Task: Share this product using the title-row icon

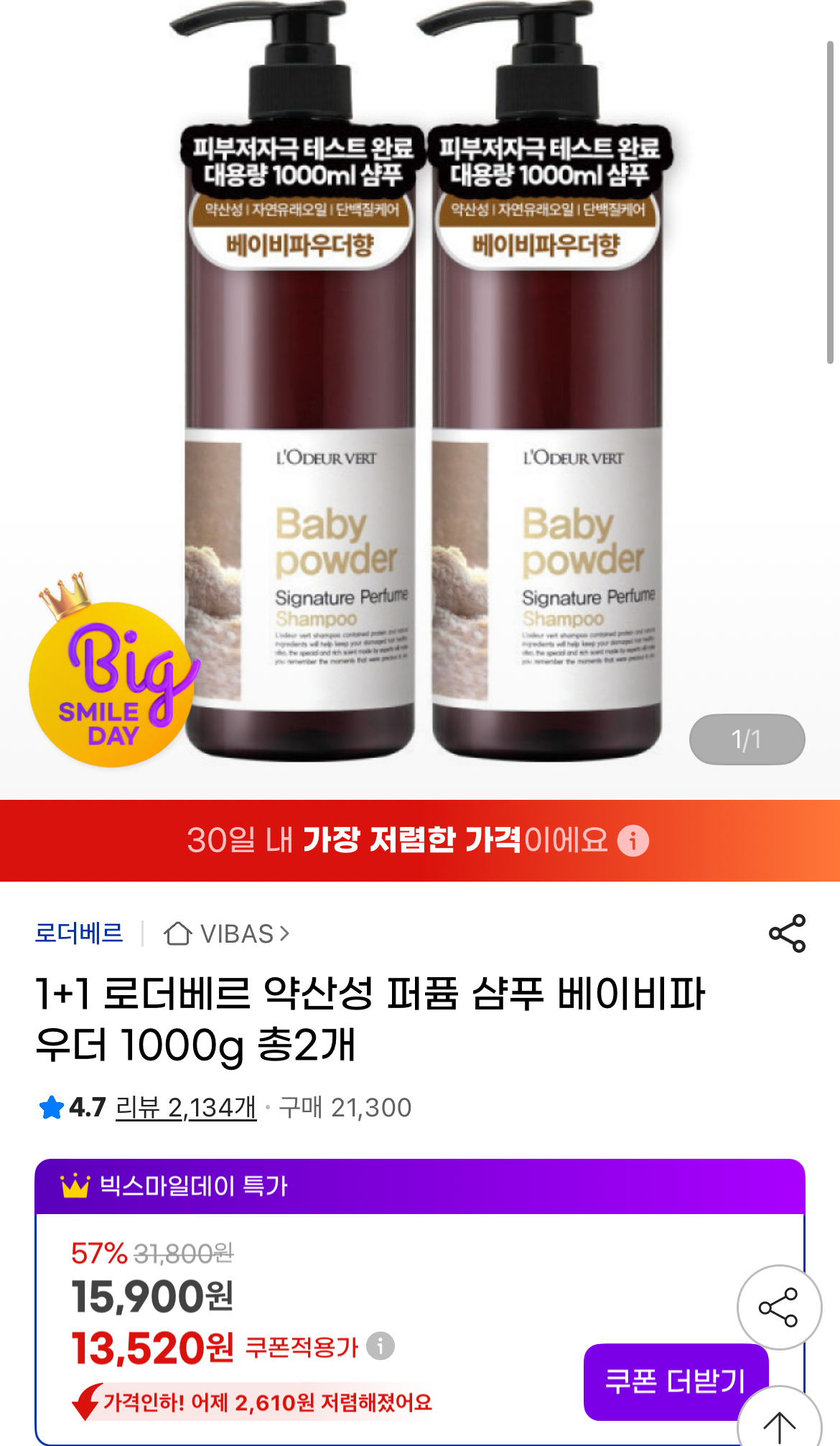Action: point(787,933)
